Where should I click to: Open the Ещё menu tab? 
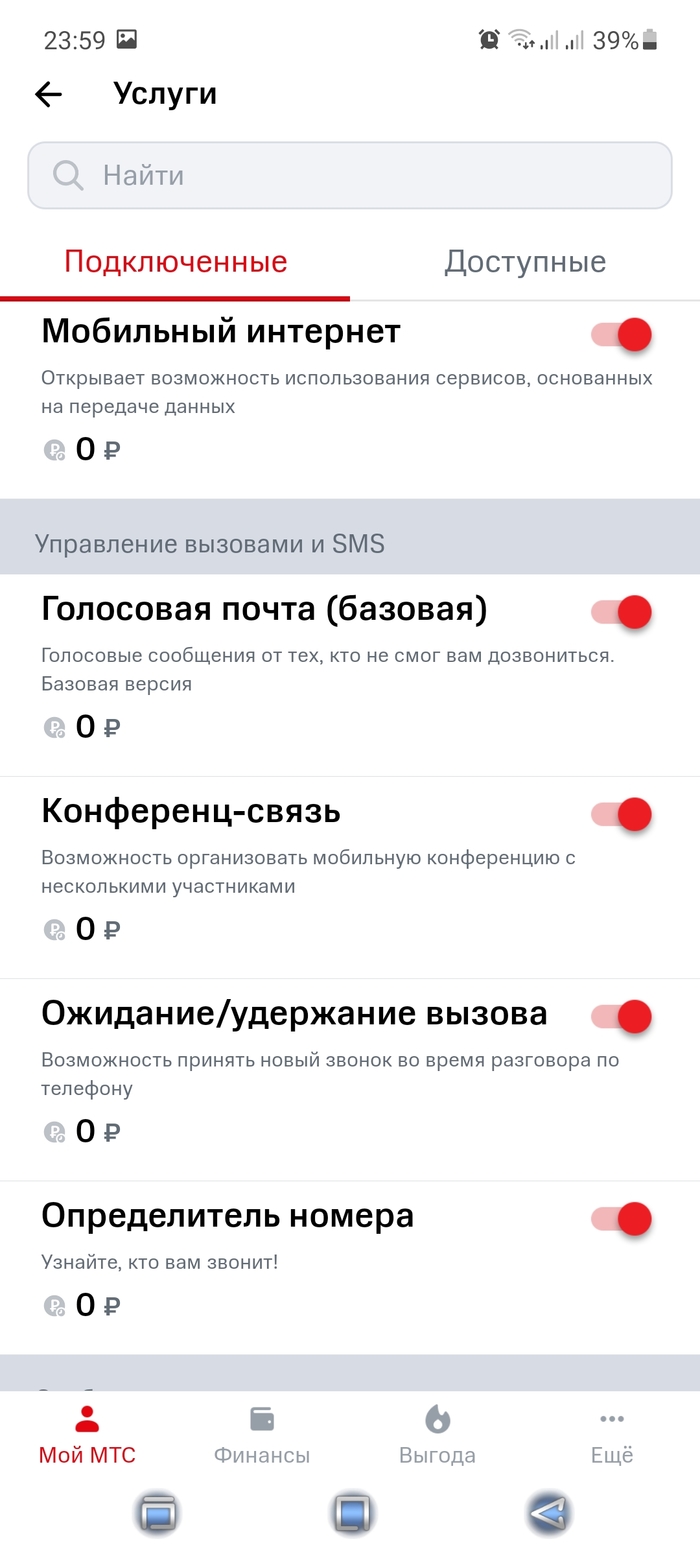[x=612, y=1434]
